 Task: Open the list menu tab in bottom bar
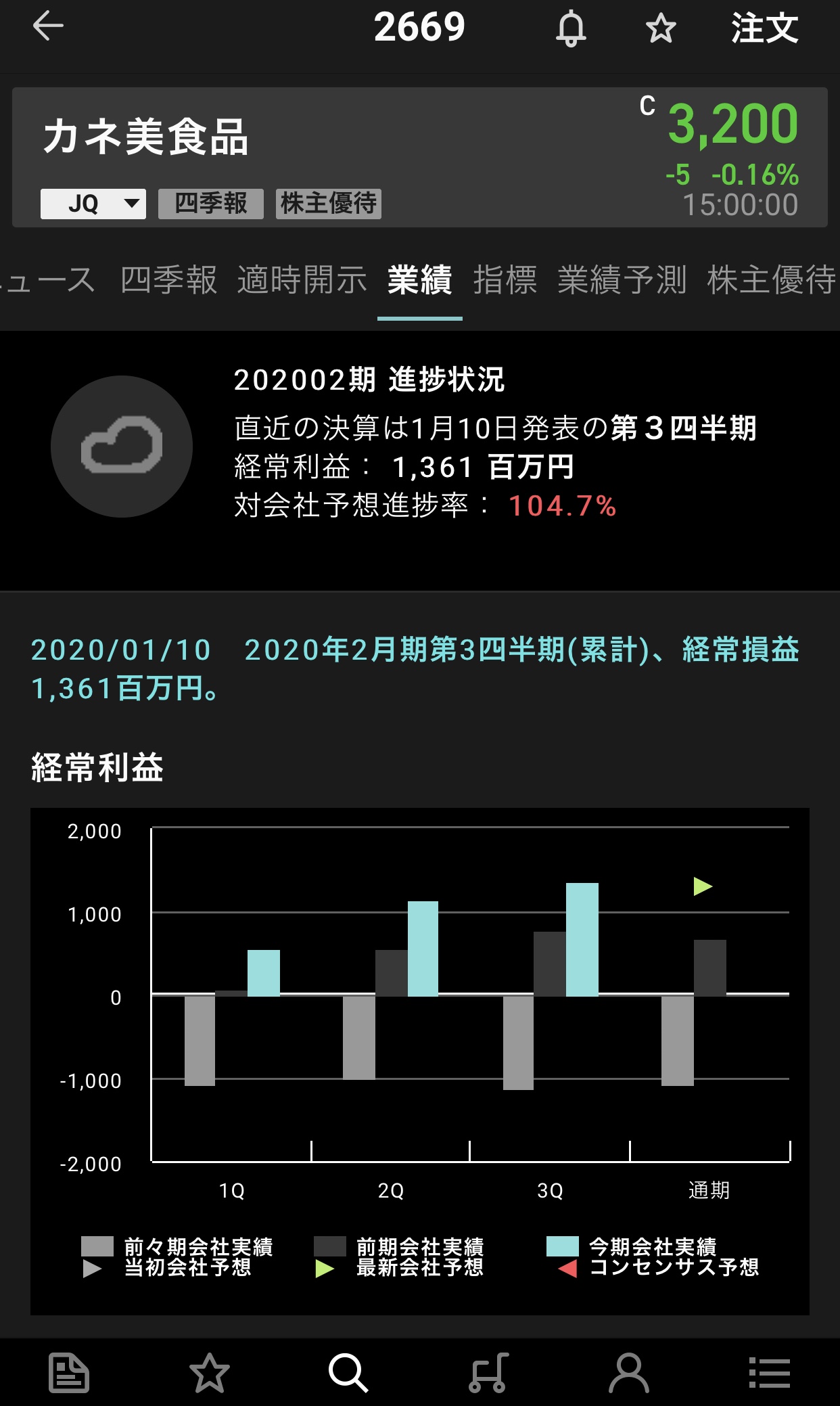(x=769, y=1374)
